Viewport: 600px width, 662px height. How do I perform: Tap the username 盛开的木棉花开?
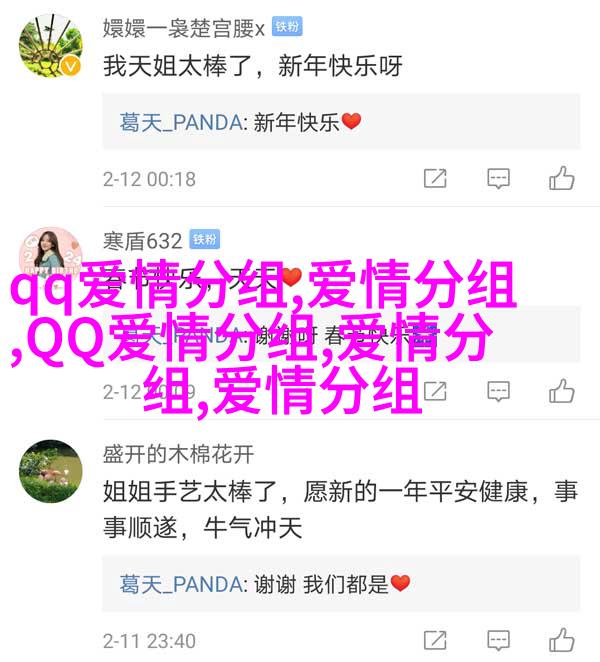[178, 454]
